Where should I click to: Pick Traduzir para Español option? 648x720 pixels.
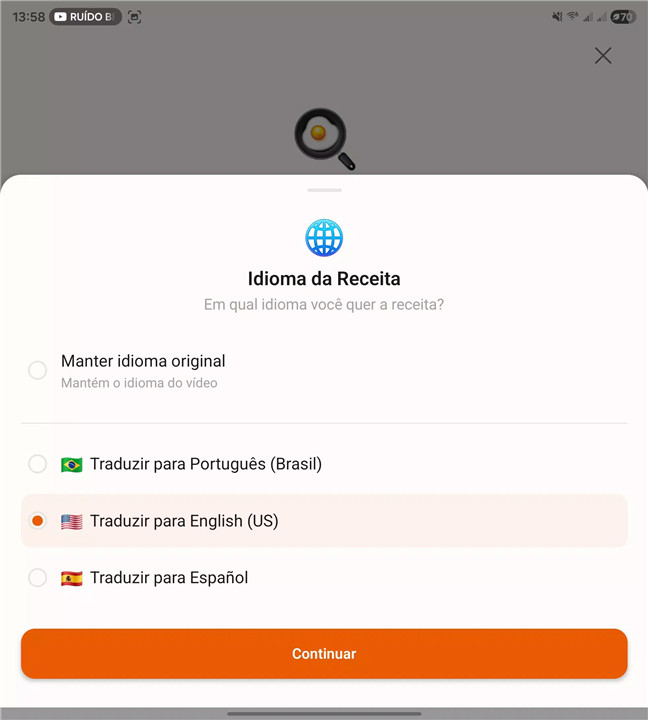pos(168,578)
